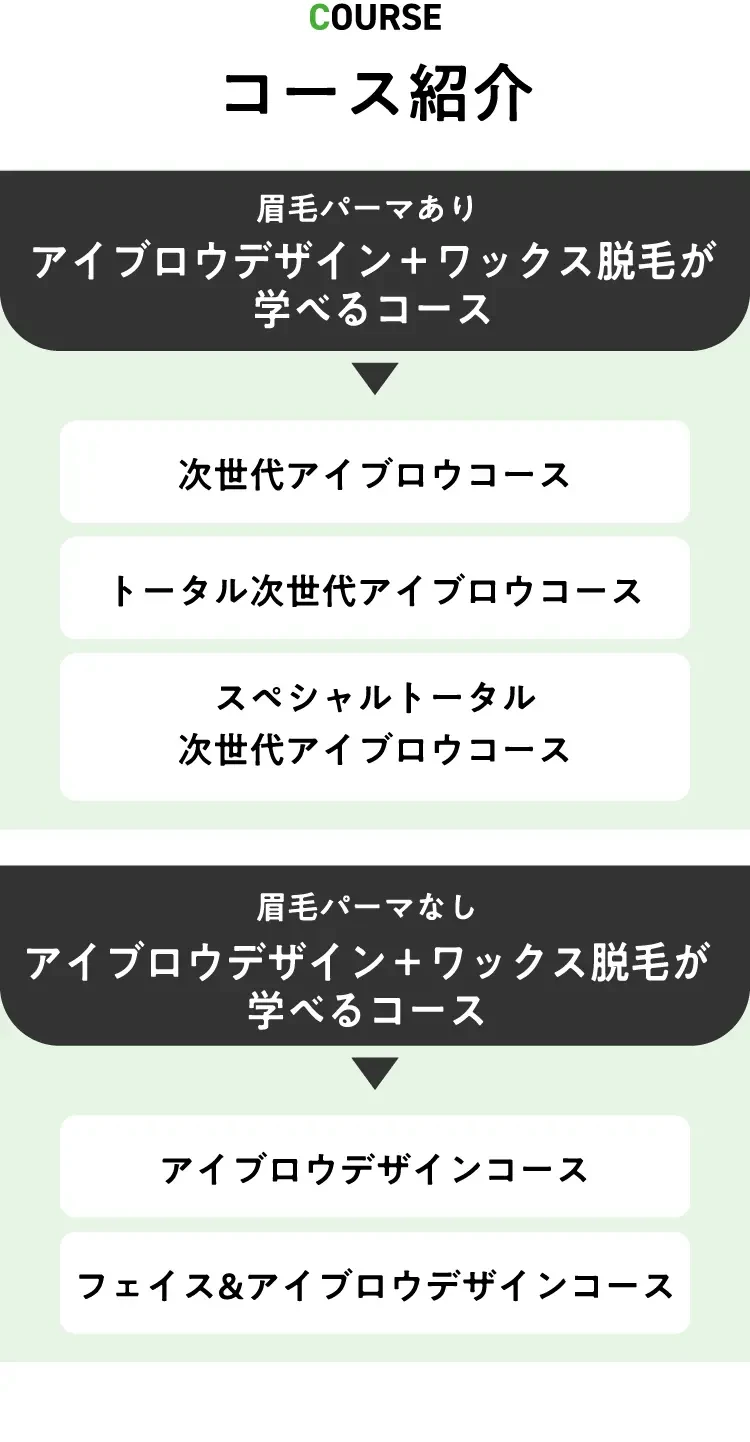Select the トータル次世代アイブロウコース option

(375, 589)
